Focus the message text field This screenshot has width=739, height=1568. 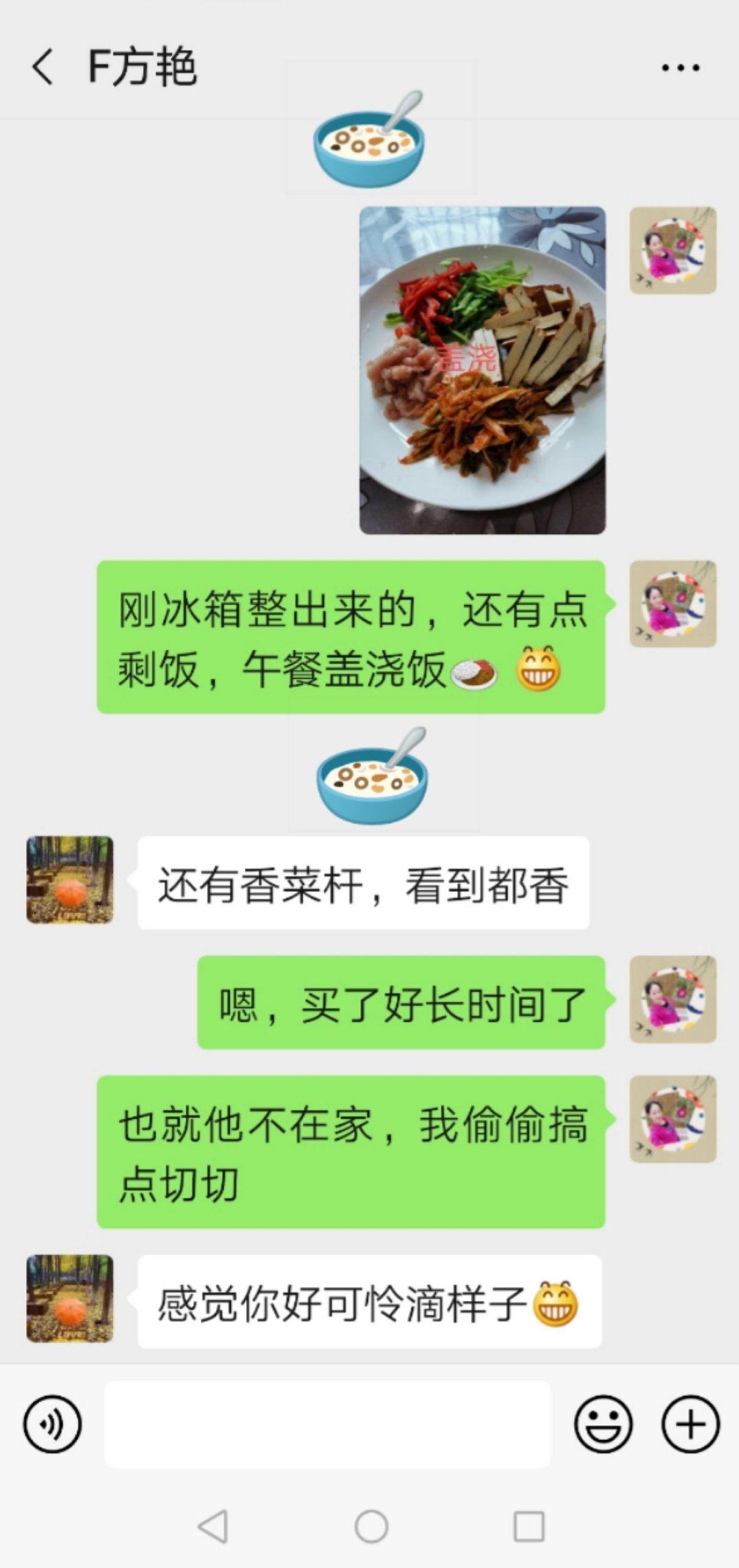point(327,1424)
